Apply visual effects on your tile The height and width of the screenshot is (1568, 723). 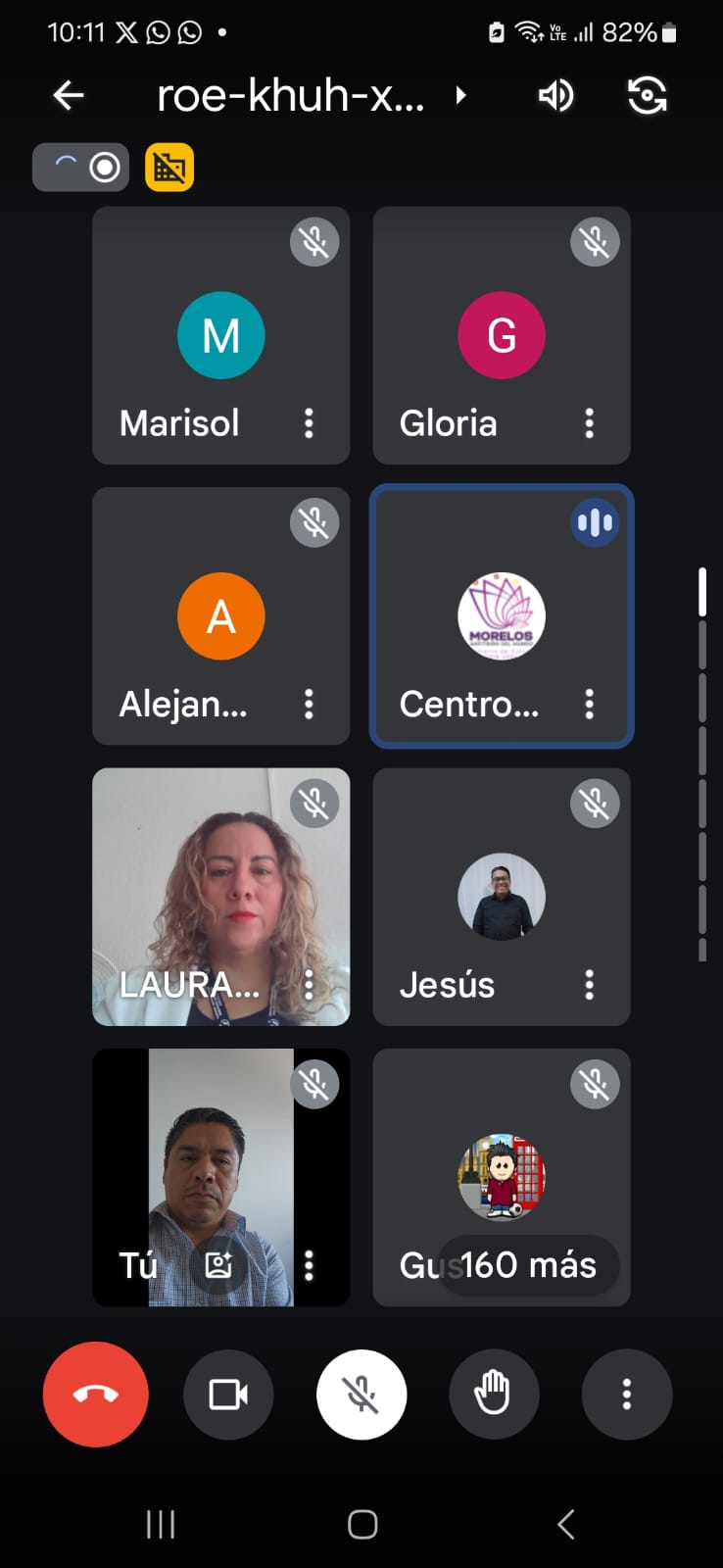click(217, 1265)
